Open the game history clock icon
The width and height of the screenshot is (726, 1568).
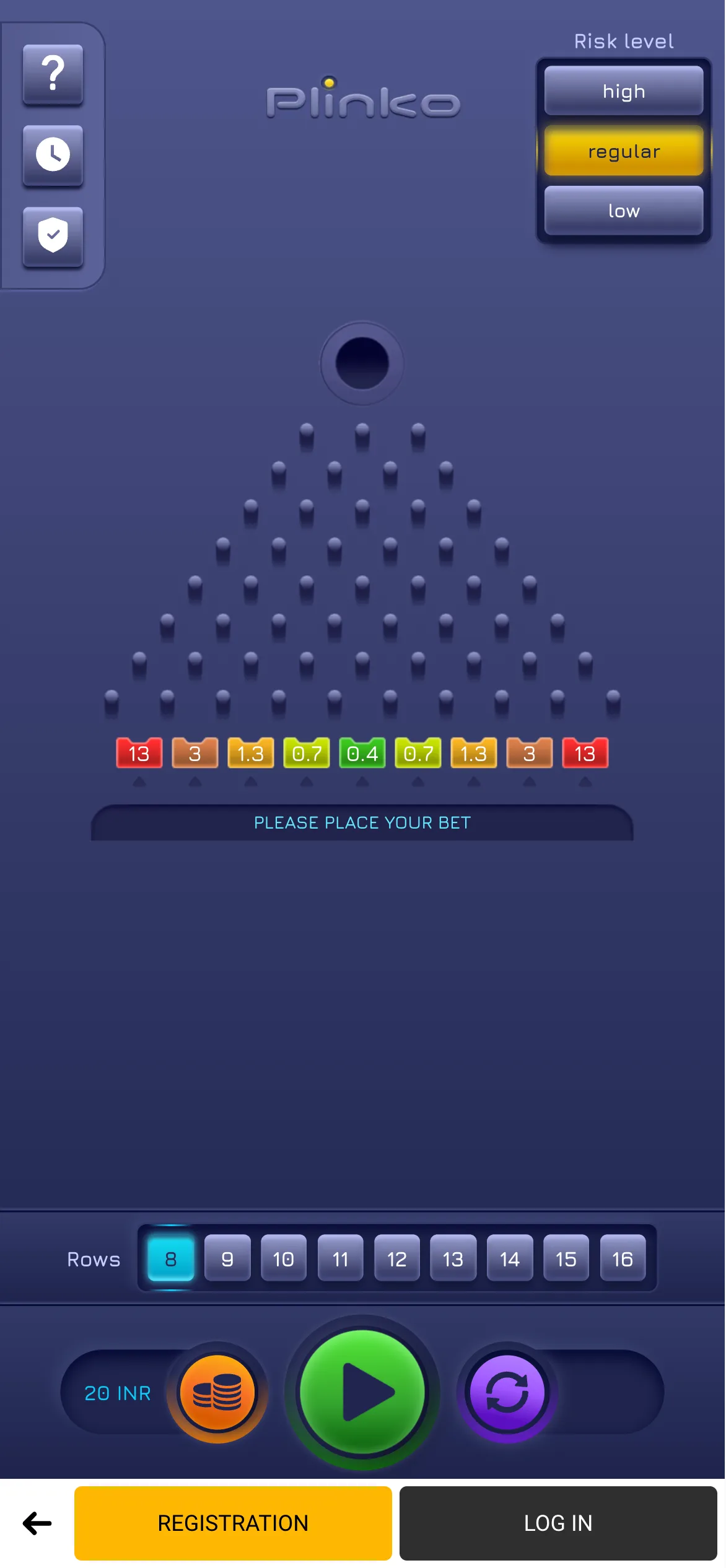pos(53,154)
